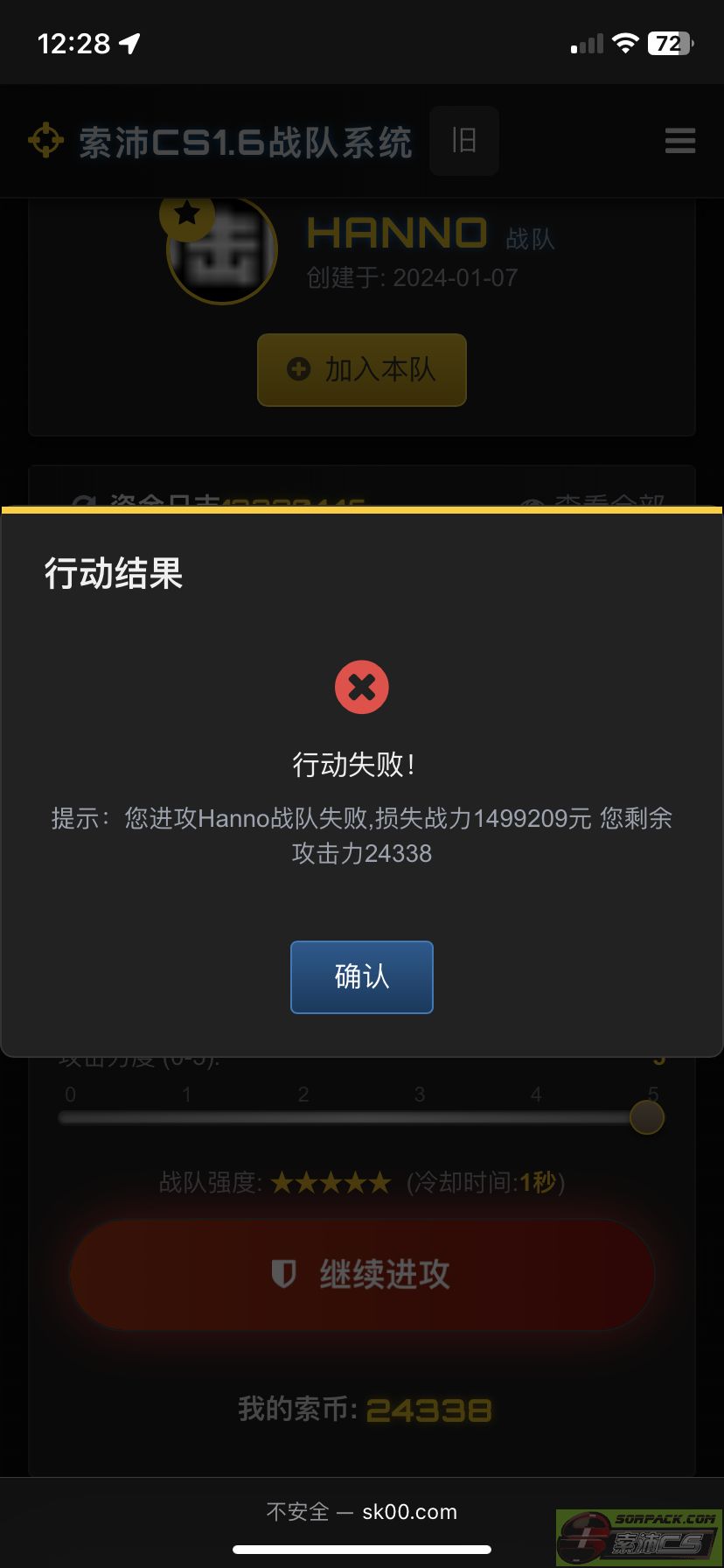
Task: Tap the attack strength slider handle
Action: point(647,1117)
